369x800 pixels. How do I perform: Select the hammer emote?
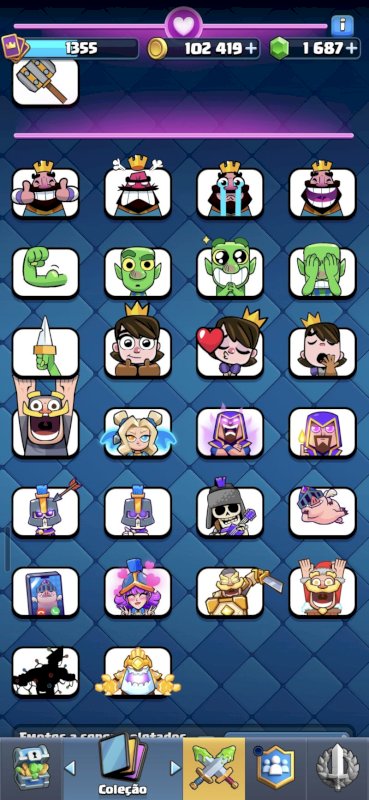[x=45, y=82]
